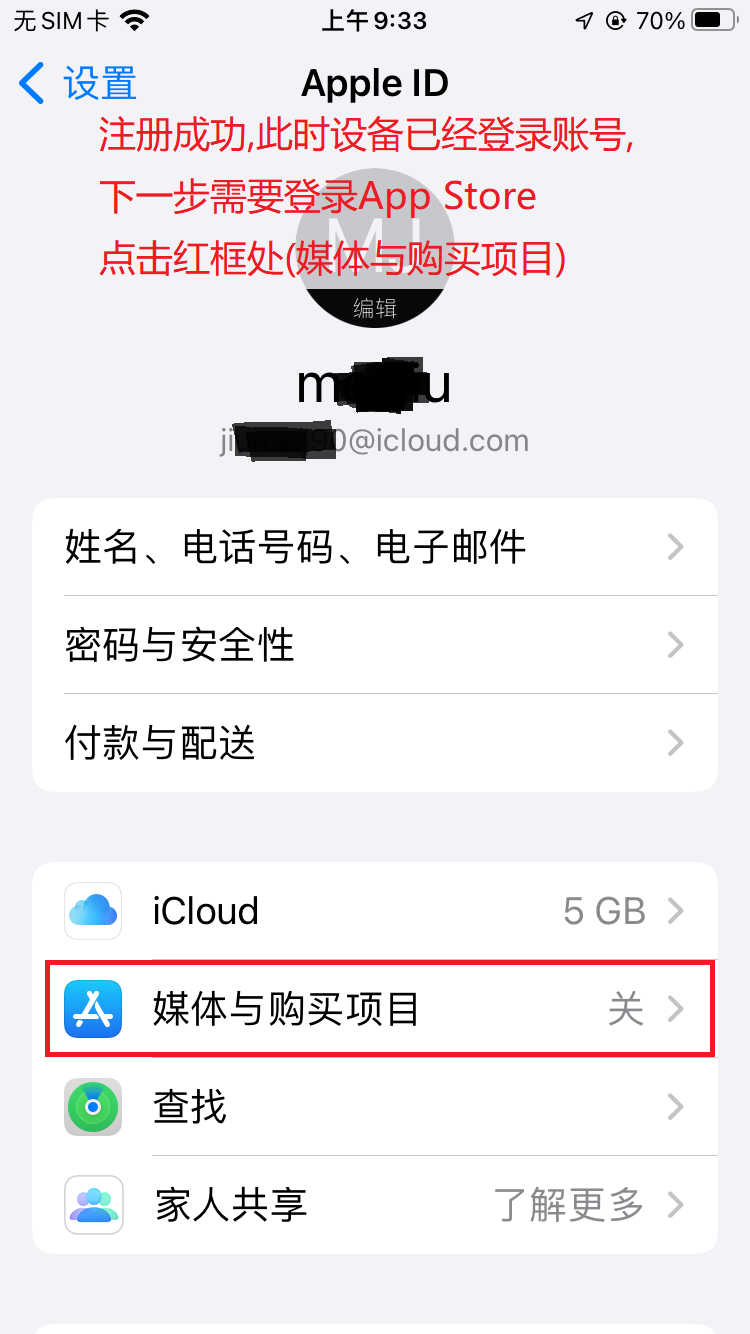The width and height of the screenshot is (750, 1334).
Task: Open 查找 settings
Action: (x=375, y=1107)
